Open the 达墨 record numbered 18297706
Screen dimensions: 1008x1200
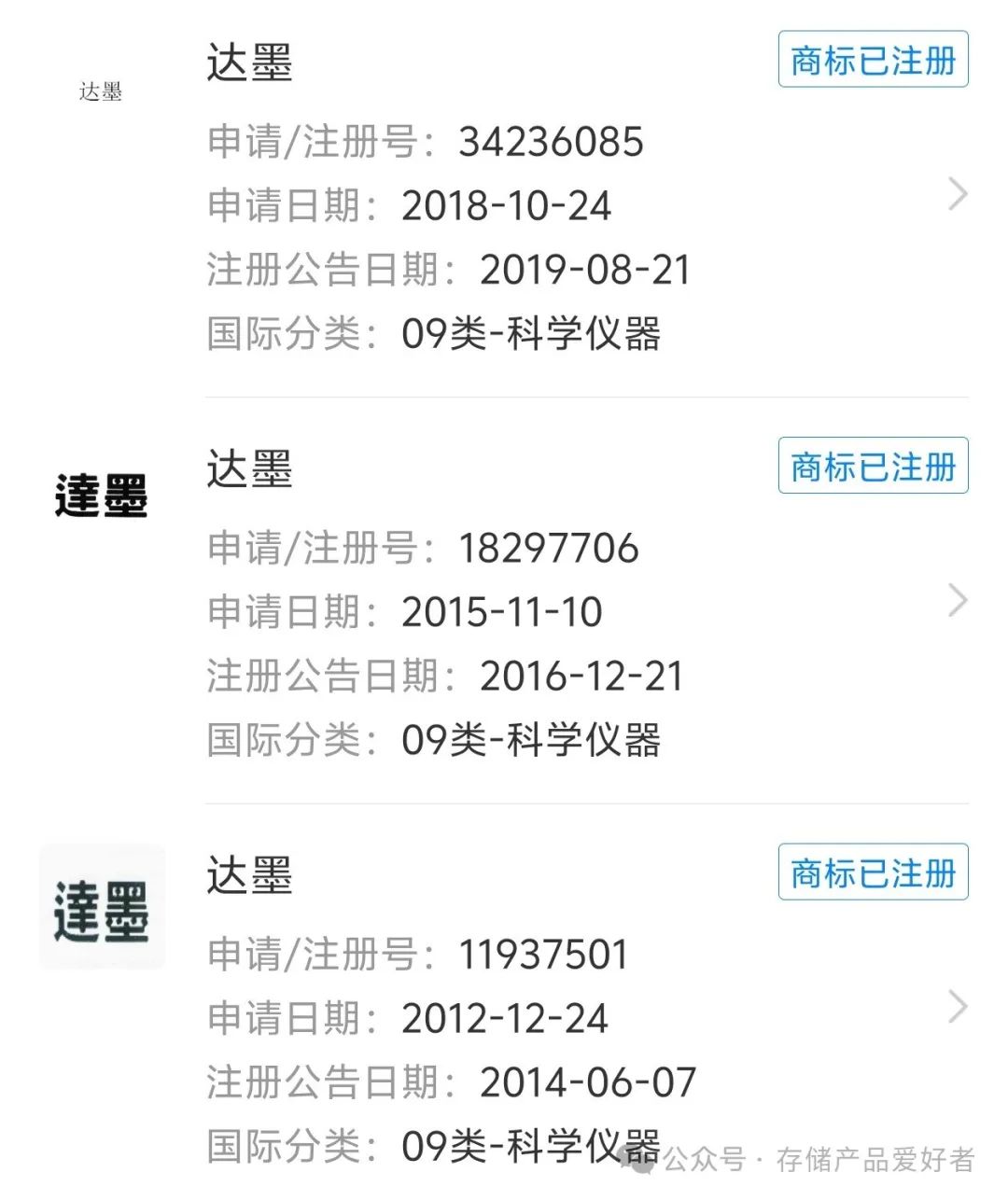[x=957, y=601]
